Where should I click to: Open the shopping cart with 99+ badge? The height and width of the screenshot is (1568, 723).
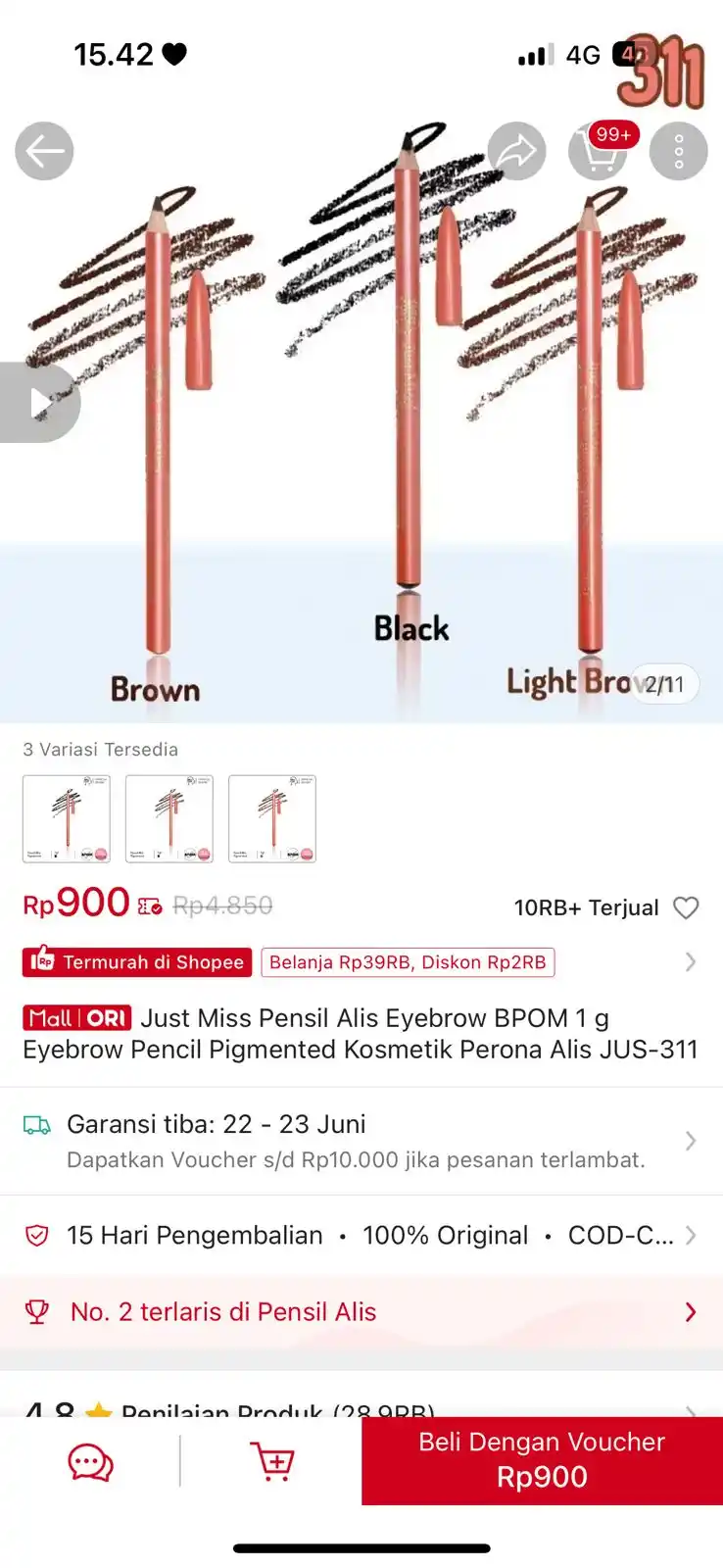pyautogui.click(x=598, y=150)
